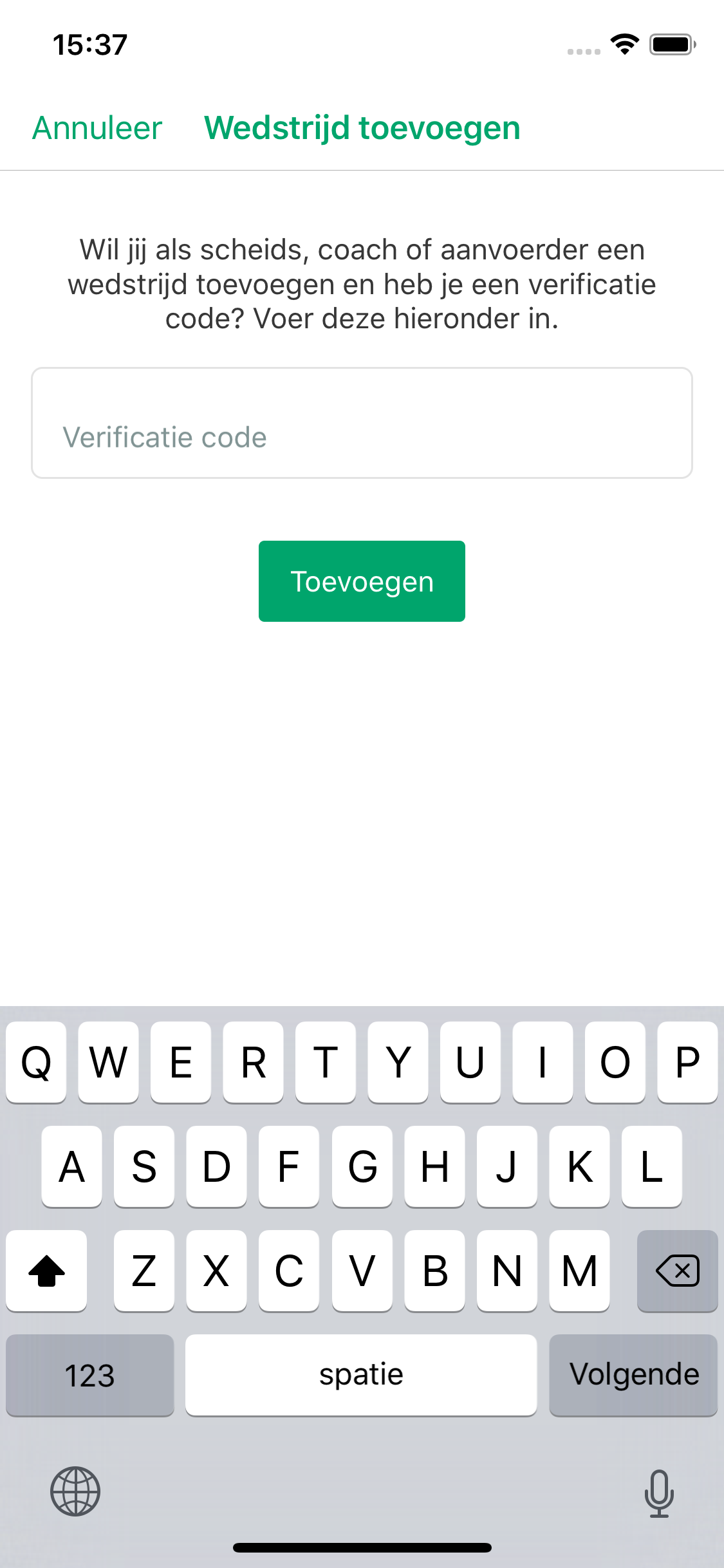Viewport: 724px width, 1568px height.
Task: Hit the backspace key on keyboard
Action: click(677, 1271)
